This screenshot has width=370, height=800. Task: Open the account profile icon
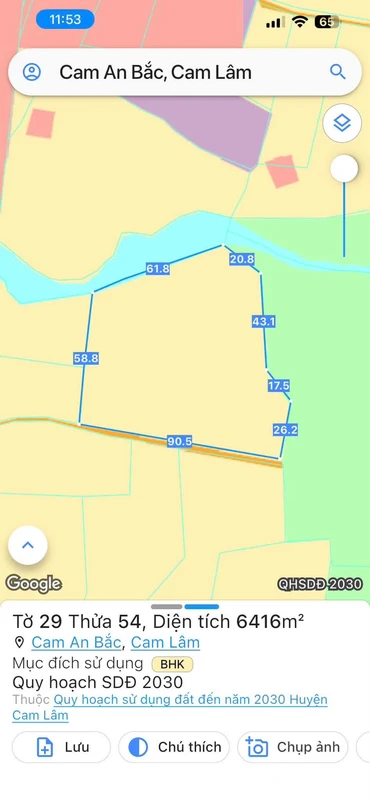[32, 72]
